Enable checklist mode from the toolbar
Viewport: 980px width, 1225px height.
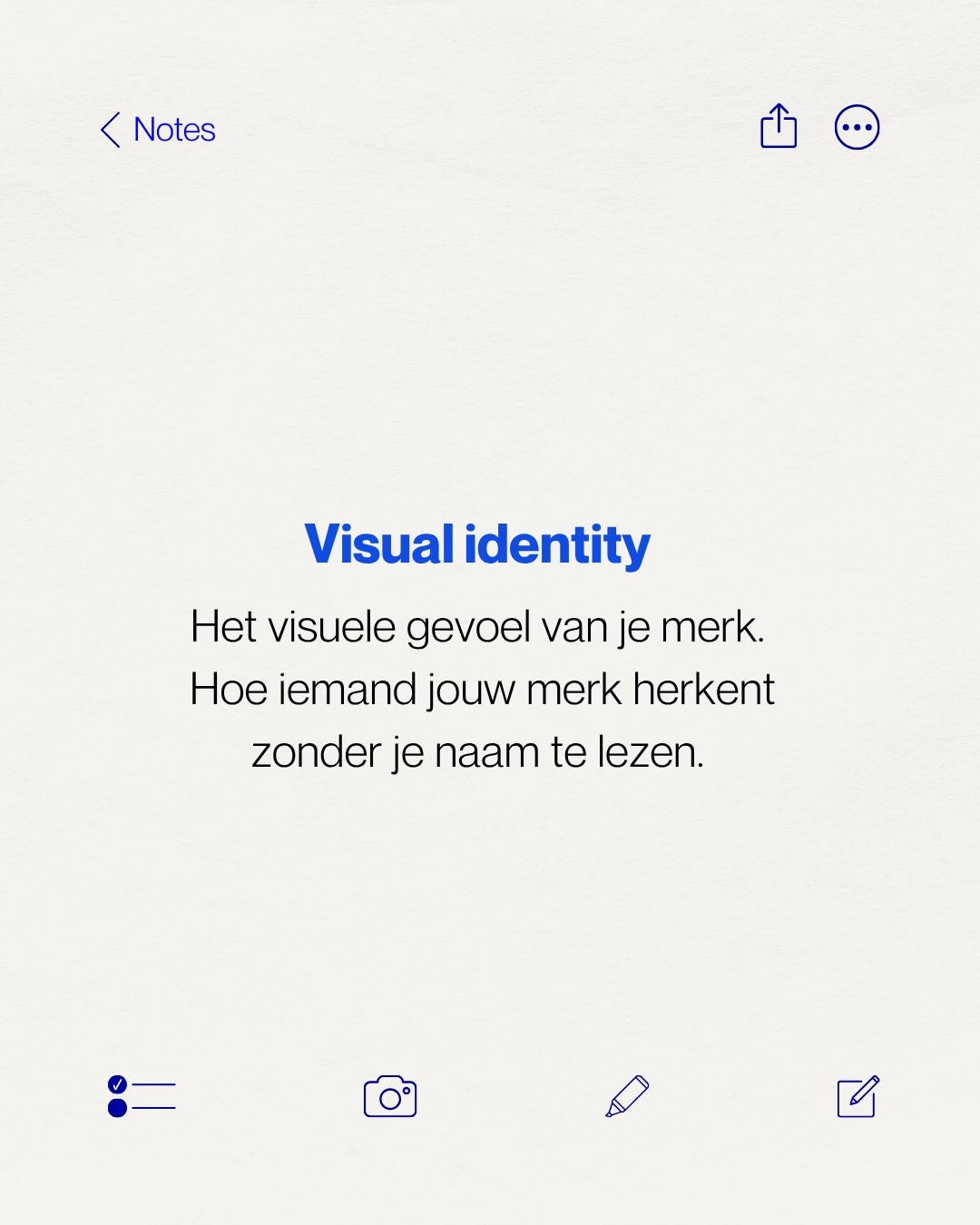pyautogui.click(x=142, y=1096)
